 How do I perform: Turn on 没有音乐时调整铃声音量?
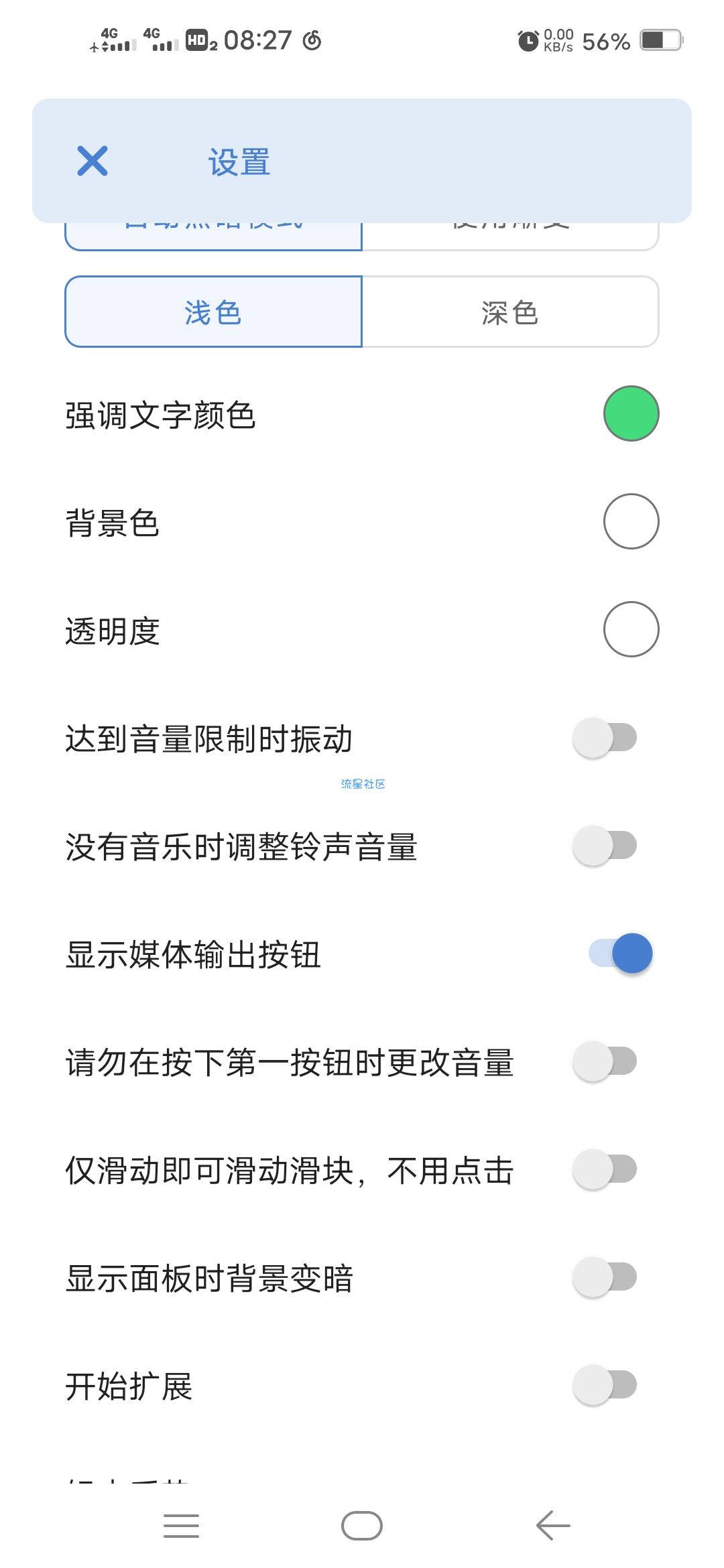point(605,846)
